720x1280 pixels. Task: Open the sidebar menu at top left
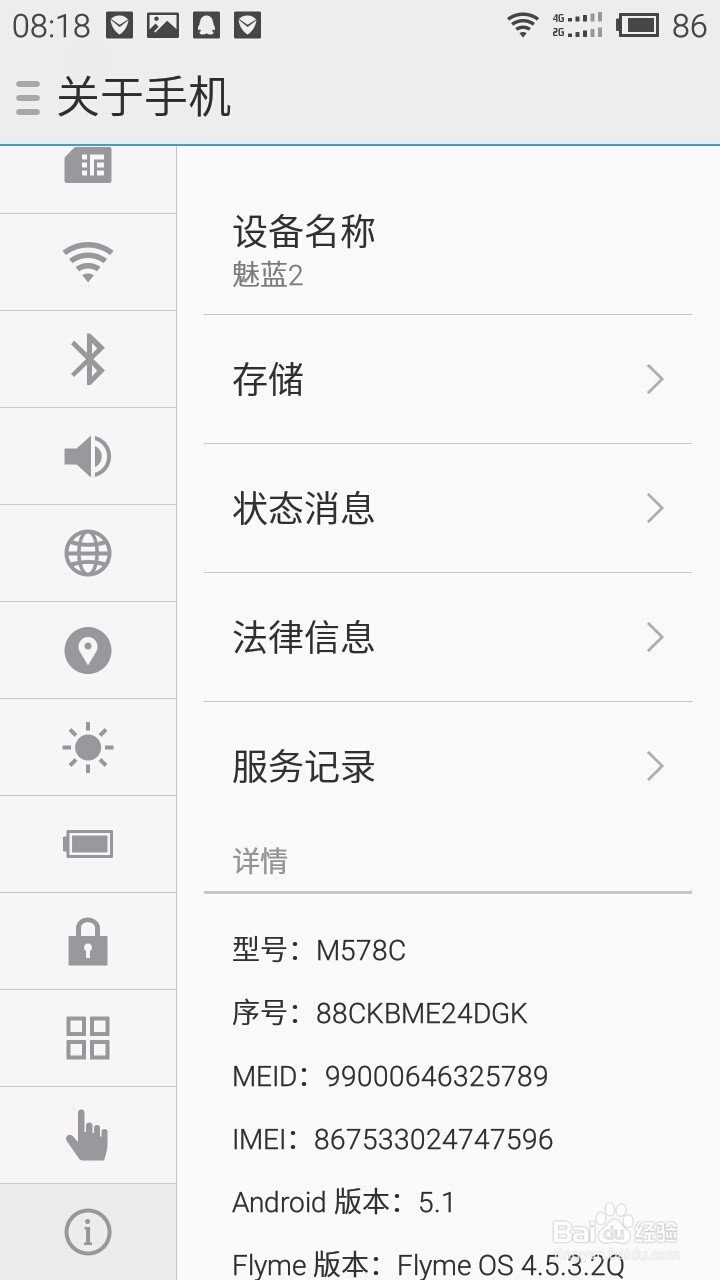pos(27,99)
